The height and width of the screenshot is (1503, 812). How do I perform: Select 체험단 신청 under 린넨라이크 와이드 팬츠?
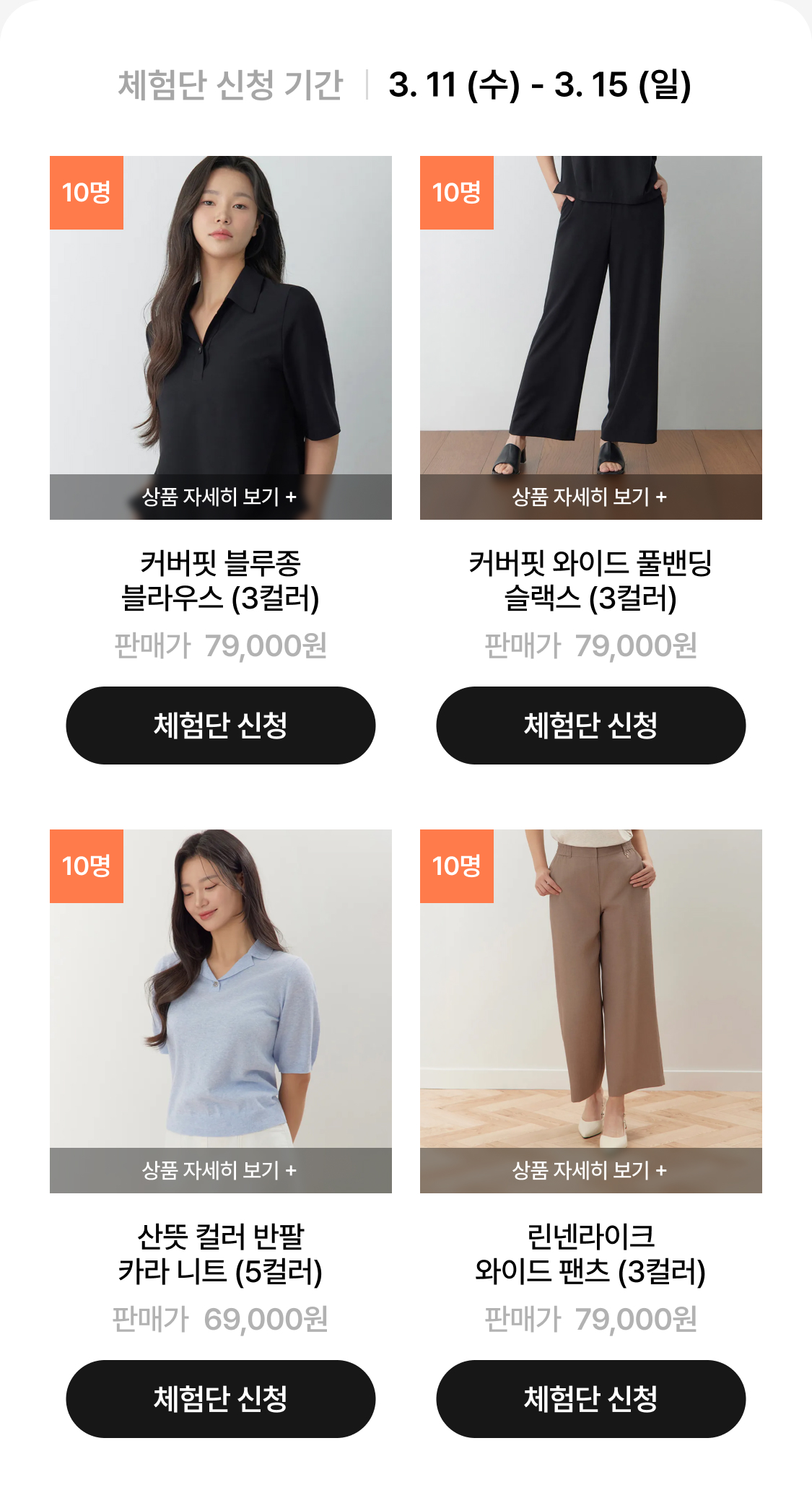590,1398
